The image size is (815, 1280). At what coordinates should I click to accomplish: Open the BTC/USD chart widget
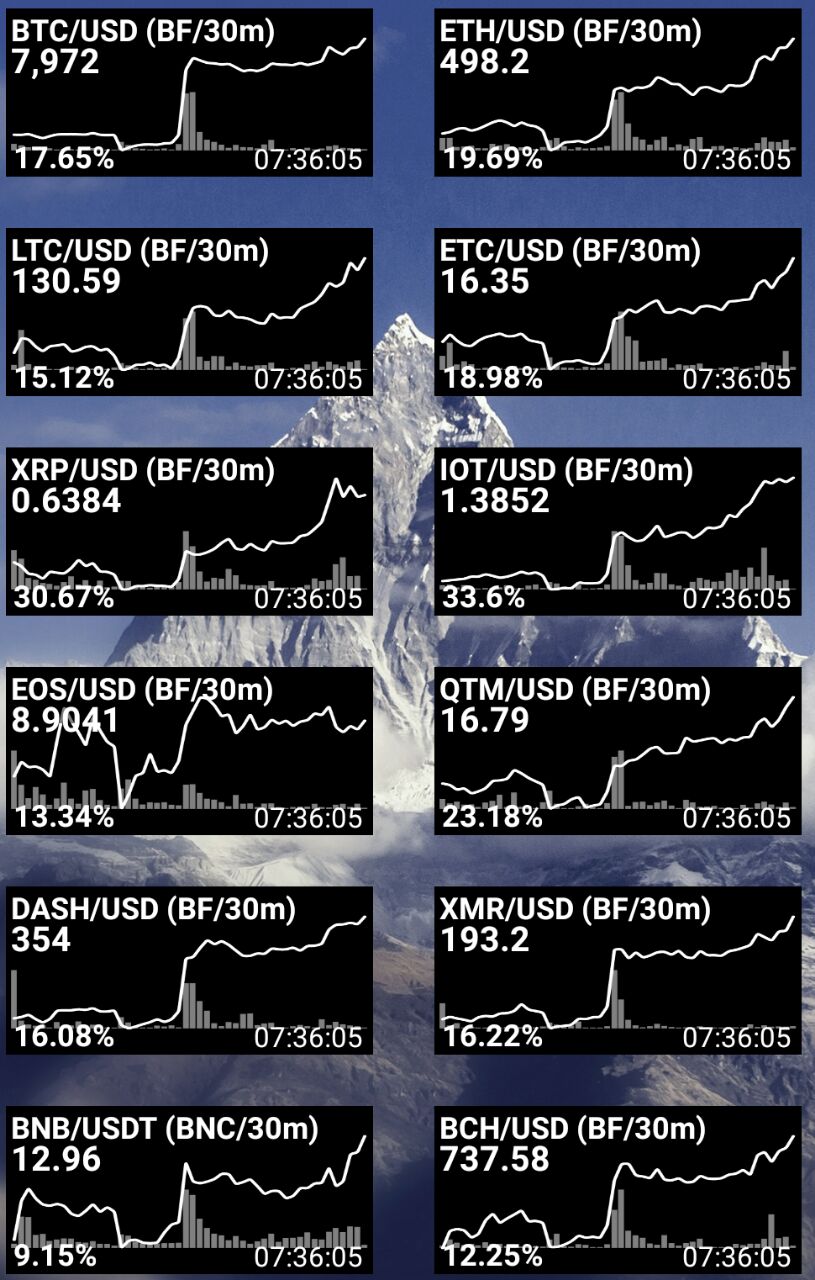point(189,93)
